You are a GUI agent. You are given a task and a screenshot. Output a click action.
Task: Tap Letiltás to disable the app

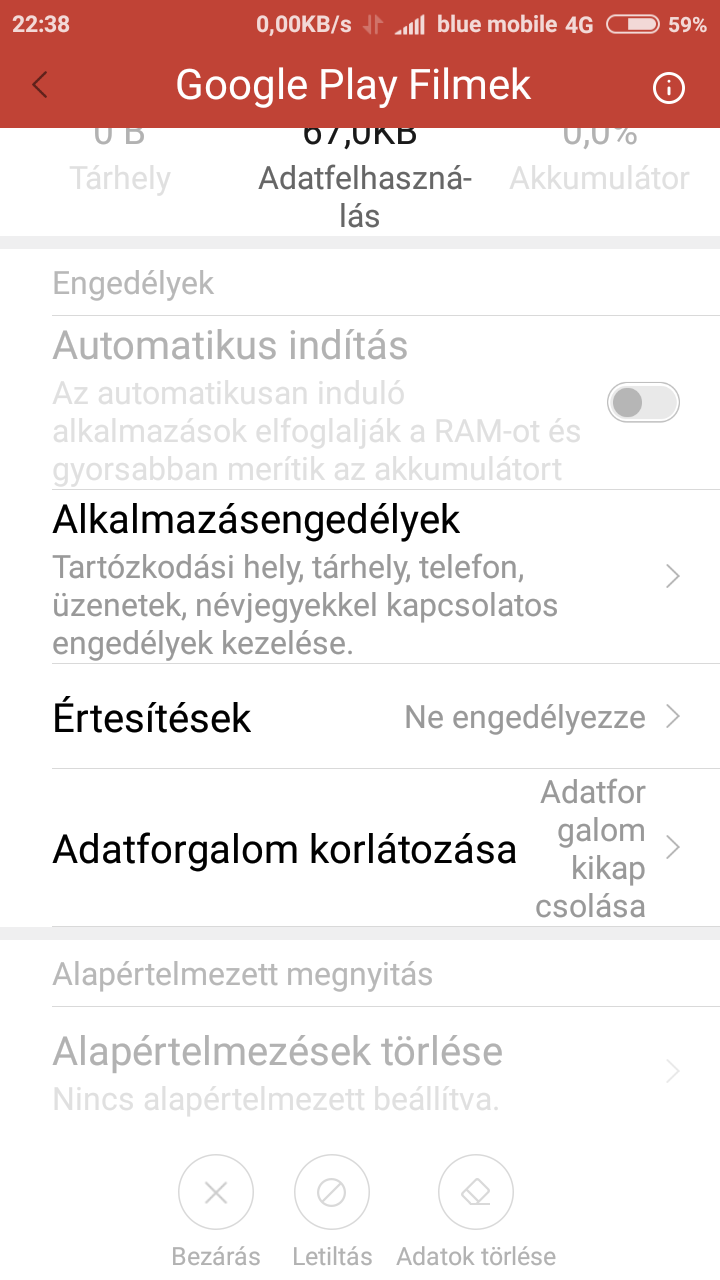(x=332, y=1192)
